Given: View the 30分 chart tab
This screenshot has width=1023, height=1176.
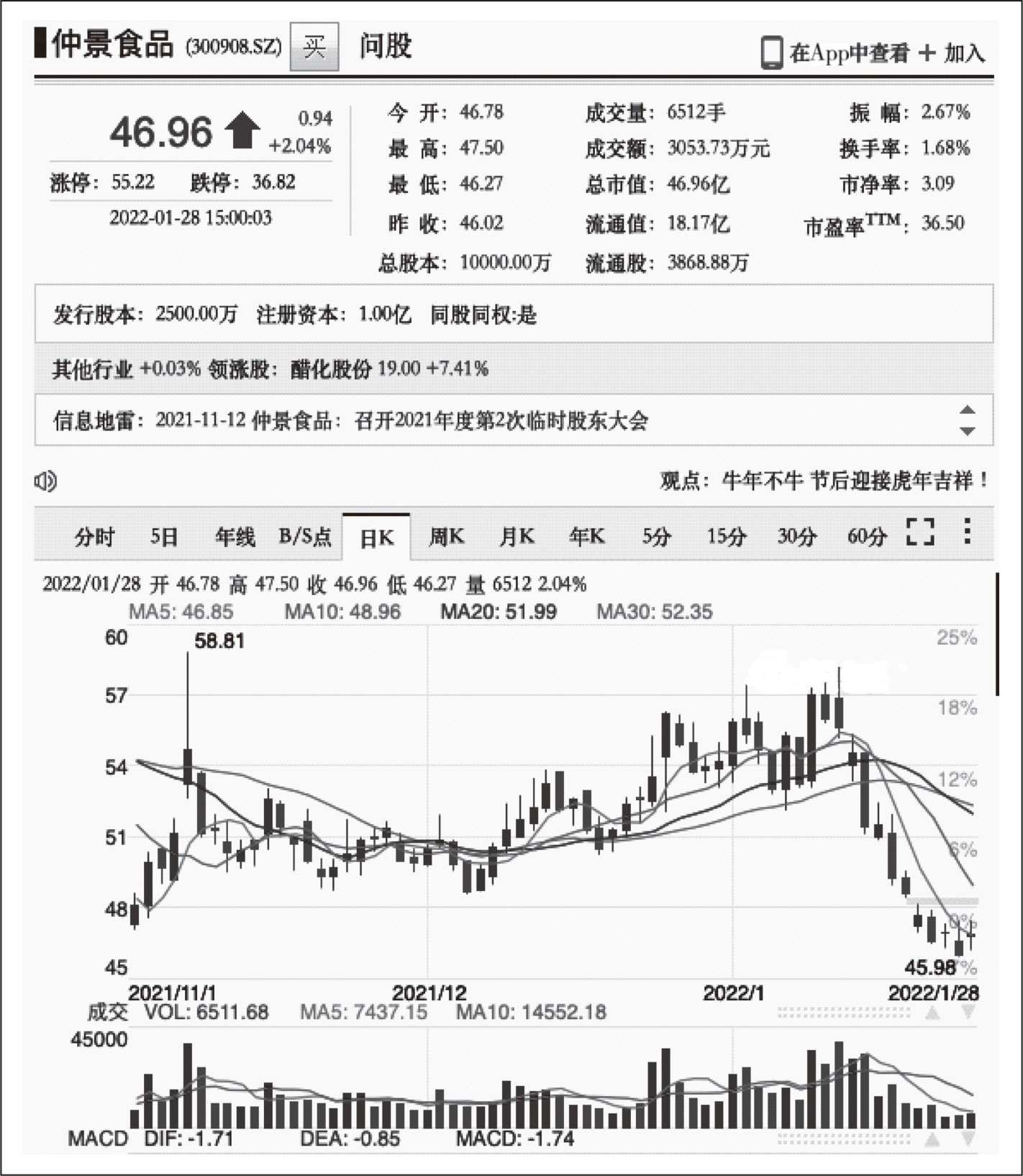Looking at the screenshot, I should (796, 537).
